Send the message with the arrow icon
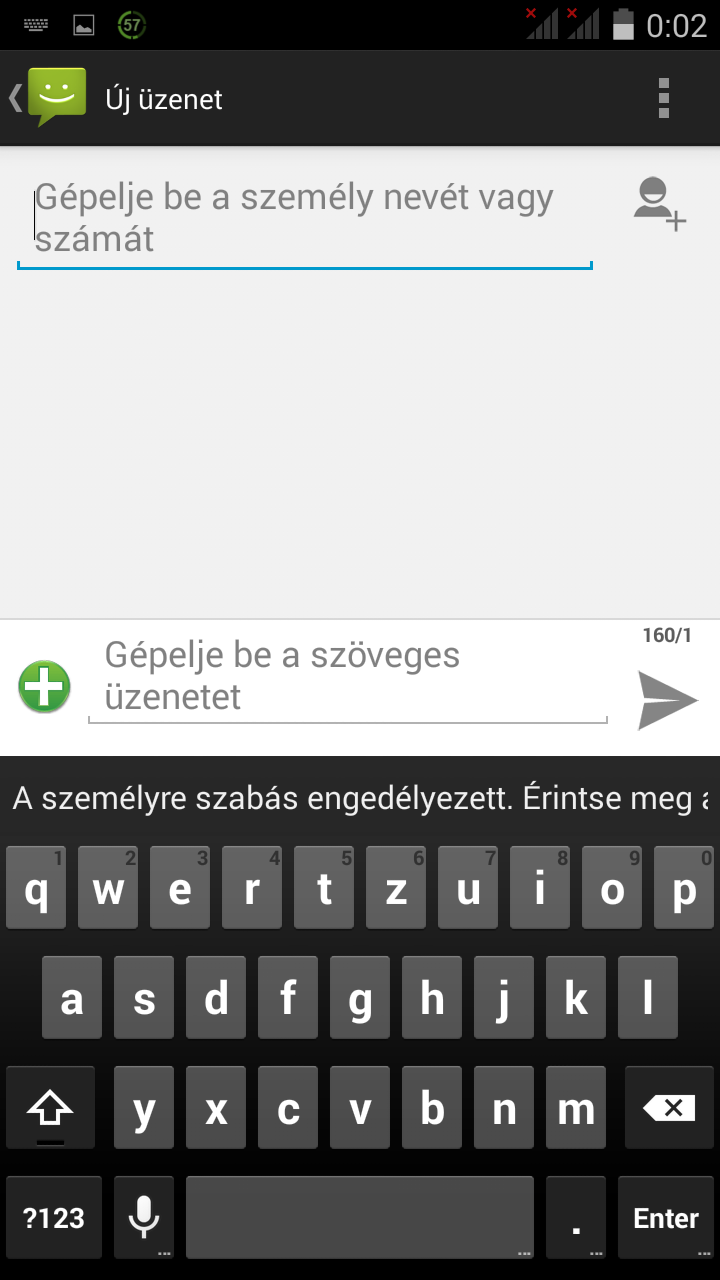The width and height of the screenshot is (720, 1280). pyautogui.click(x=668, y=700)
